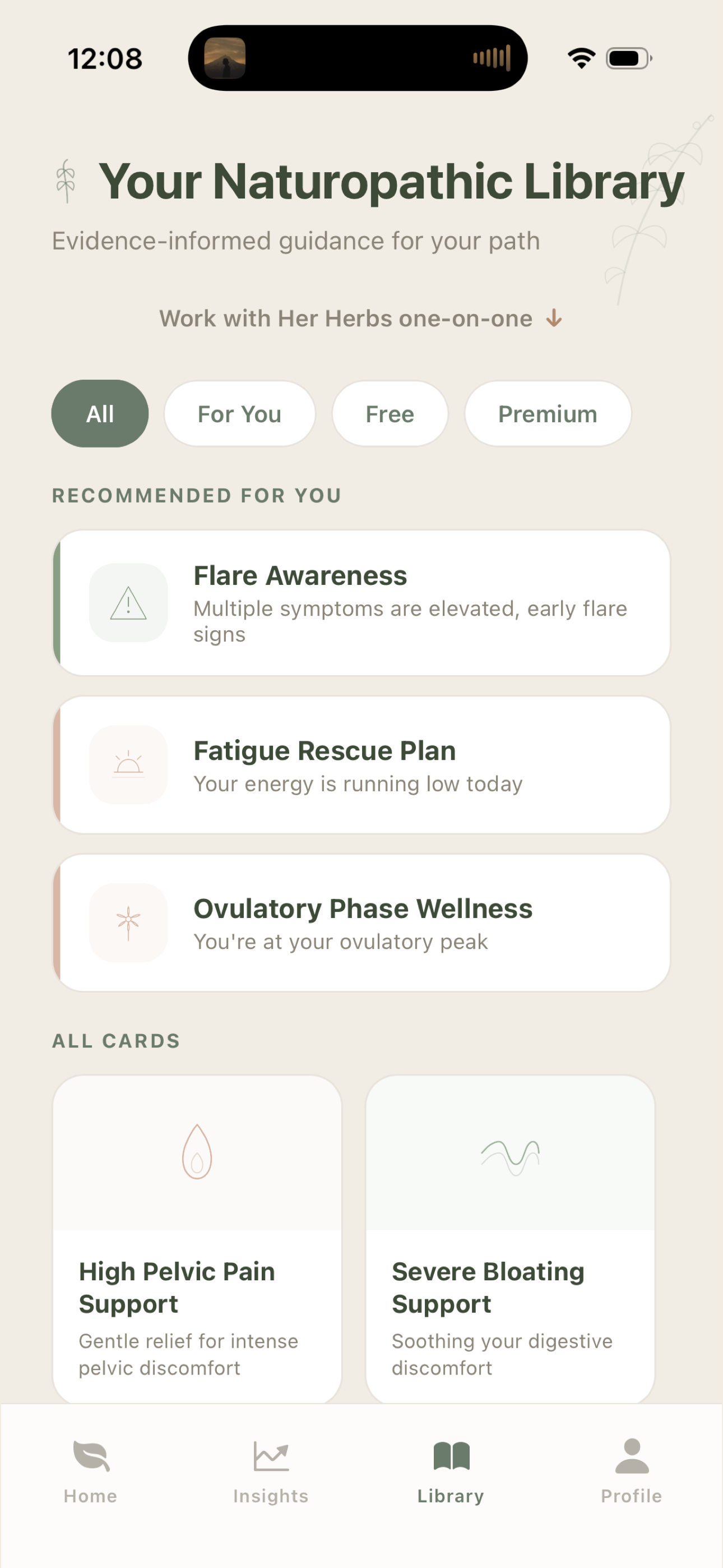This screenshot has width=723, height=1568.
Task: Filter library by For You
Action: 240,414
